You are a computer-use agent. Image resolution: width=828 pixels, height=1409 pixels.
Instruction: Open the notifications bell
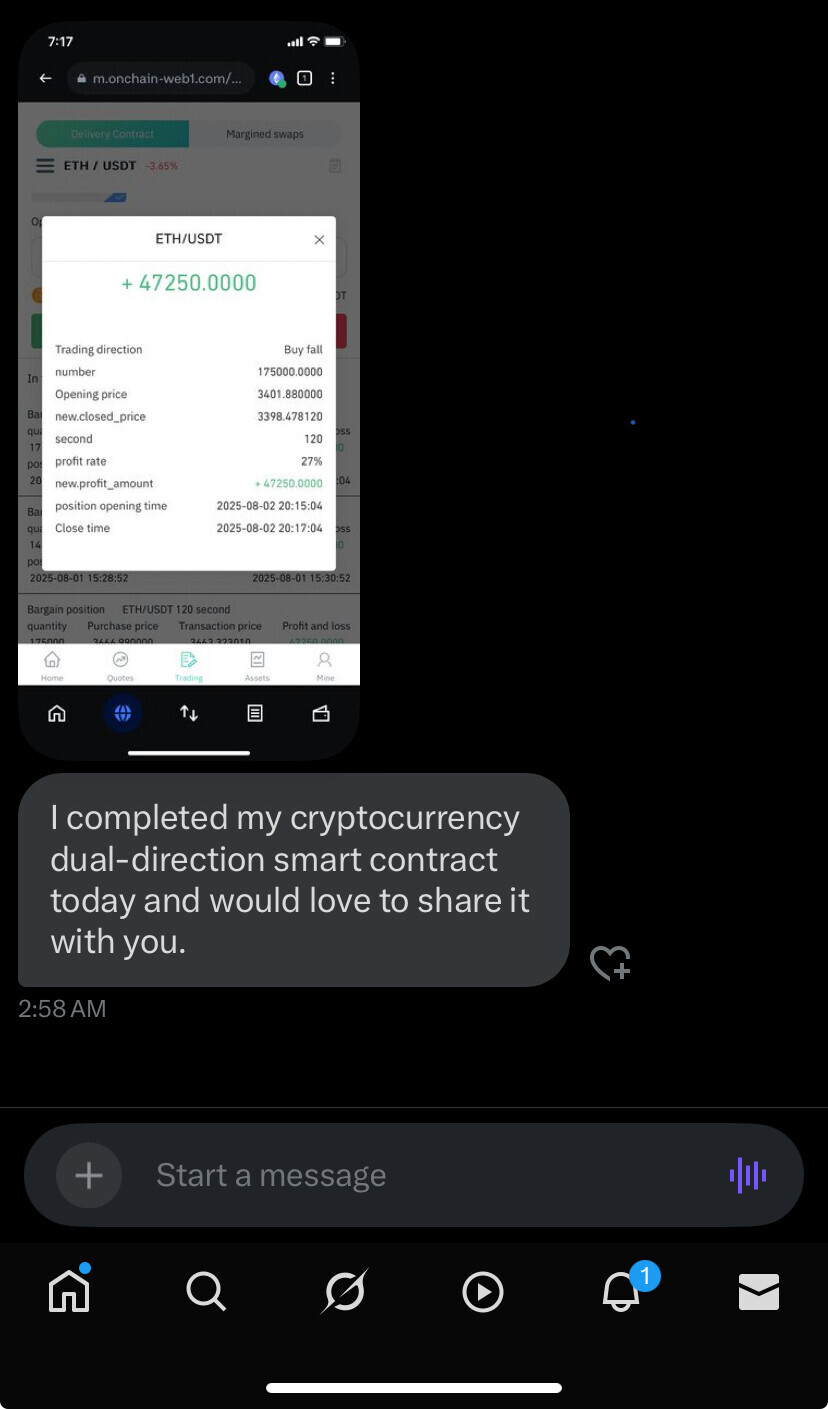coord(621,1292)
